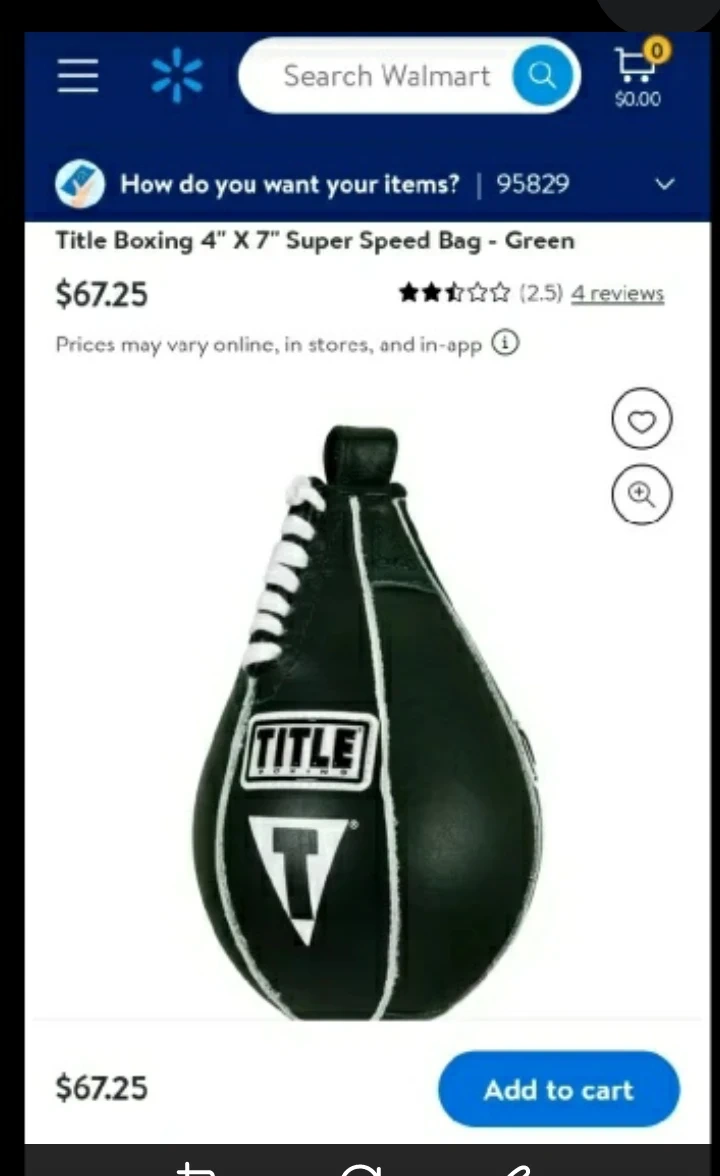Go to the Walmart home logo

(177, 75)
